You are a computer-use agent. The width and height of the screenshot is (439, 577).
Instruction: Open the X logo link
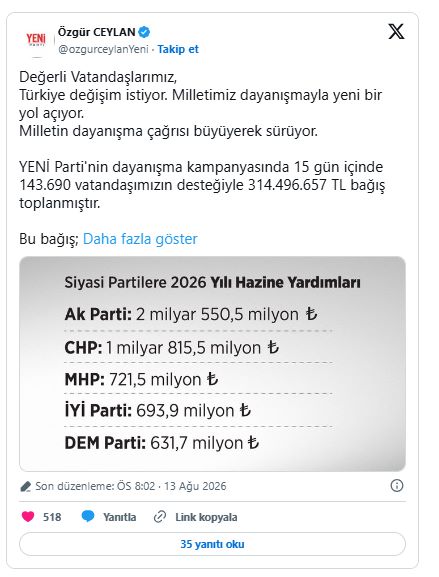396,32
